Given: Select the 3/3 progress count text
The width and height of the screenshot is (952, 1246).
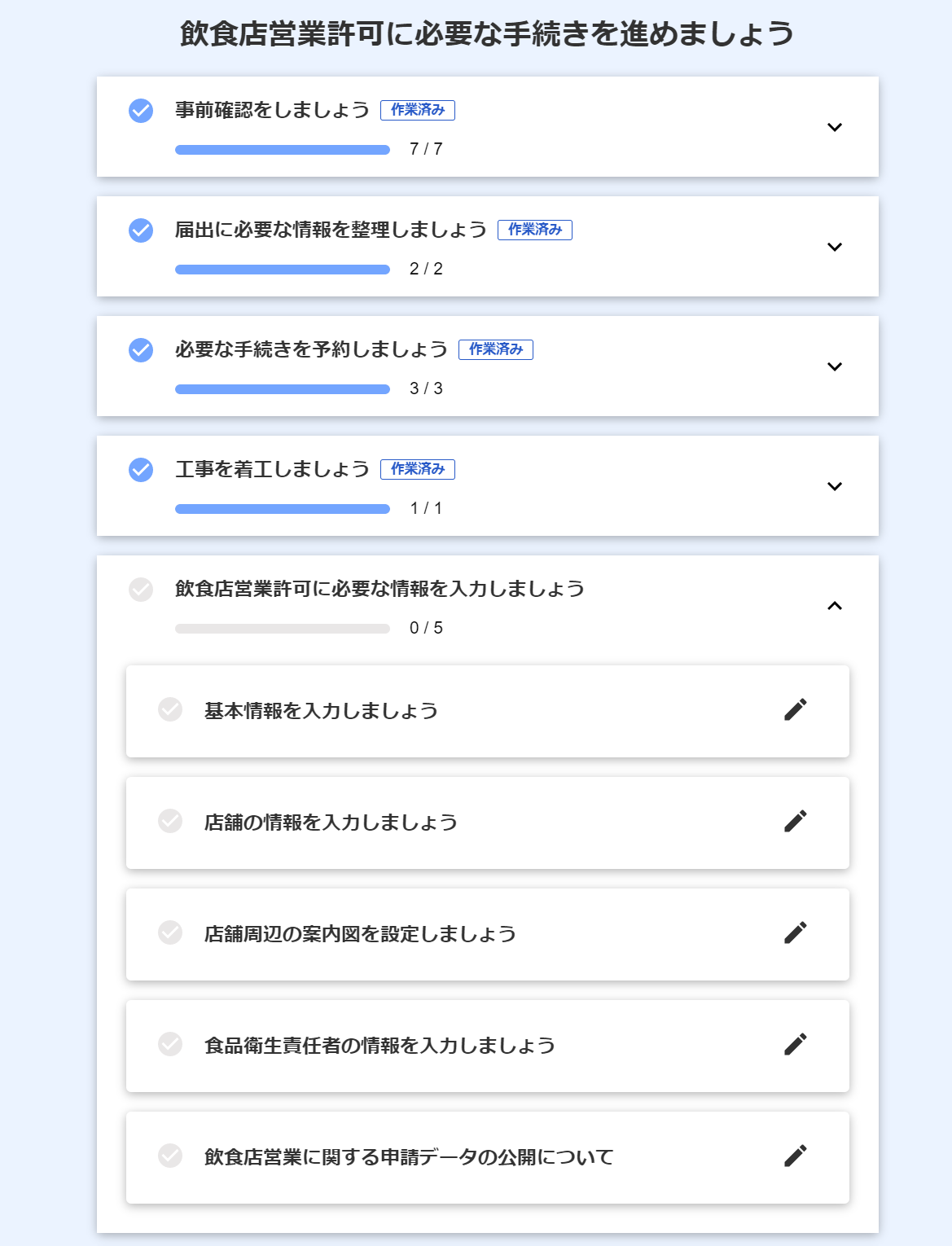Looking at the screenshot, I should click(426, 388).
